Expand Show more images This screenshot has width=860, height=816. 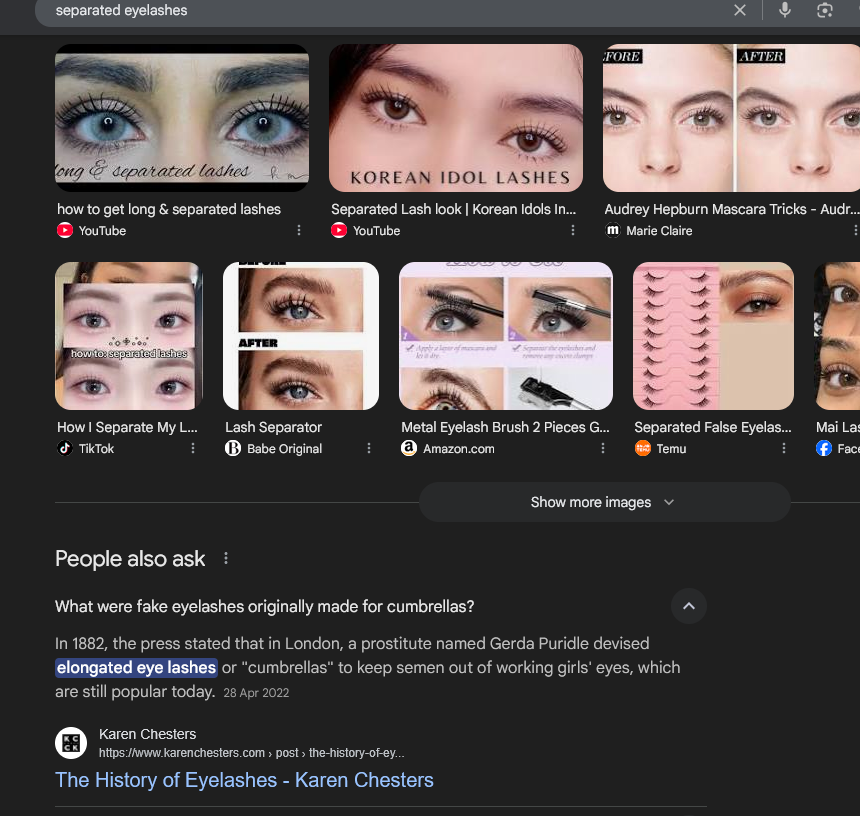tap(604, 502)
